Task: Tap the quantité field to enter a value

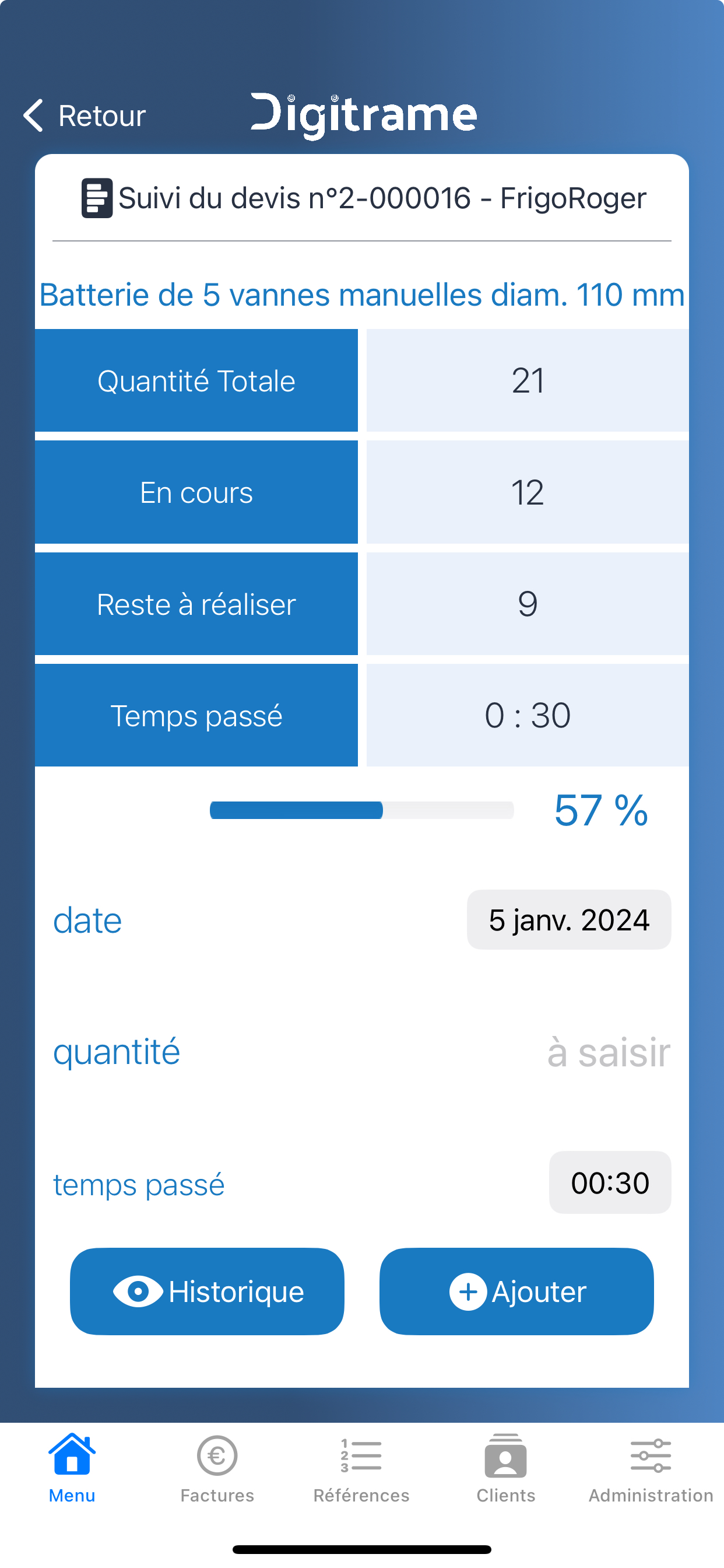Action: pos(609,1052)
